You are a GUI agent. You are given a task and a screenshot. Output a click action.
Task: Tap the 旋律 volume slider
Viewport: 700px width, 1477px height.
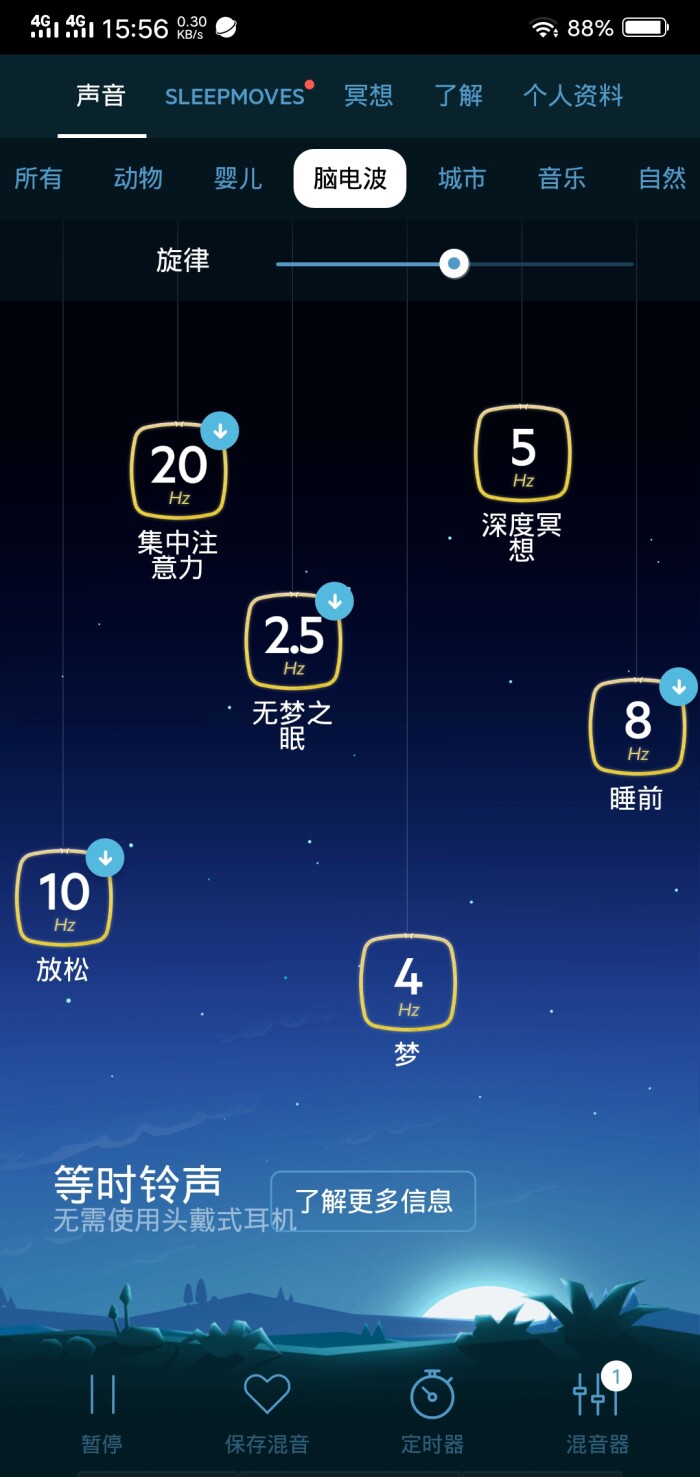coord(454,264)
